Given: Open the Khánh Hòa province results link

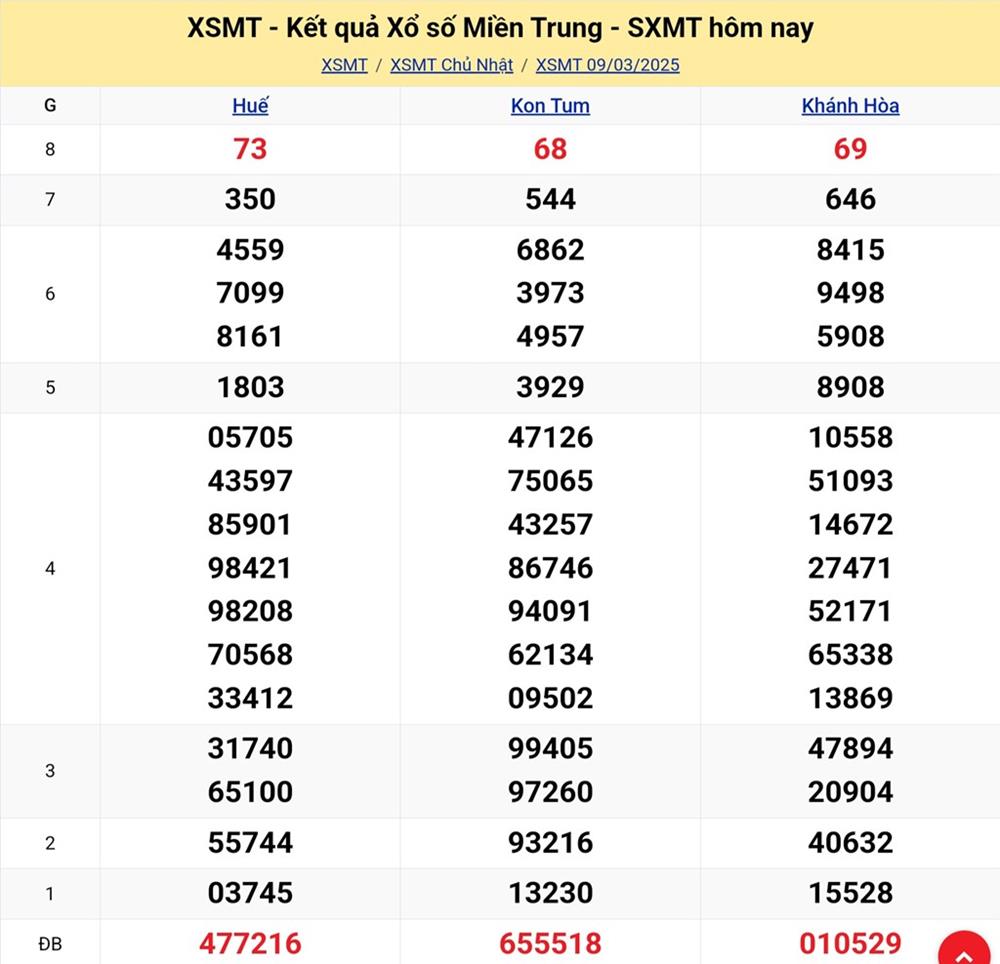Looking at the screenshot, I should tap(850, 106).
